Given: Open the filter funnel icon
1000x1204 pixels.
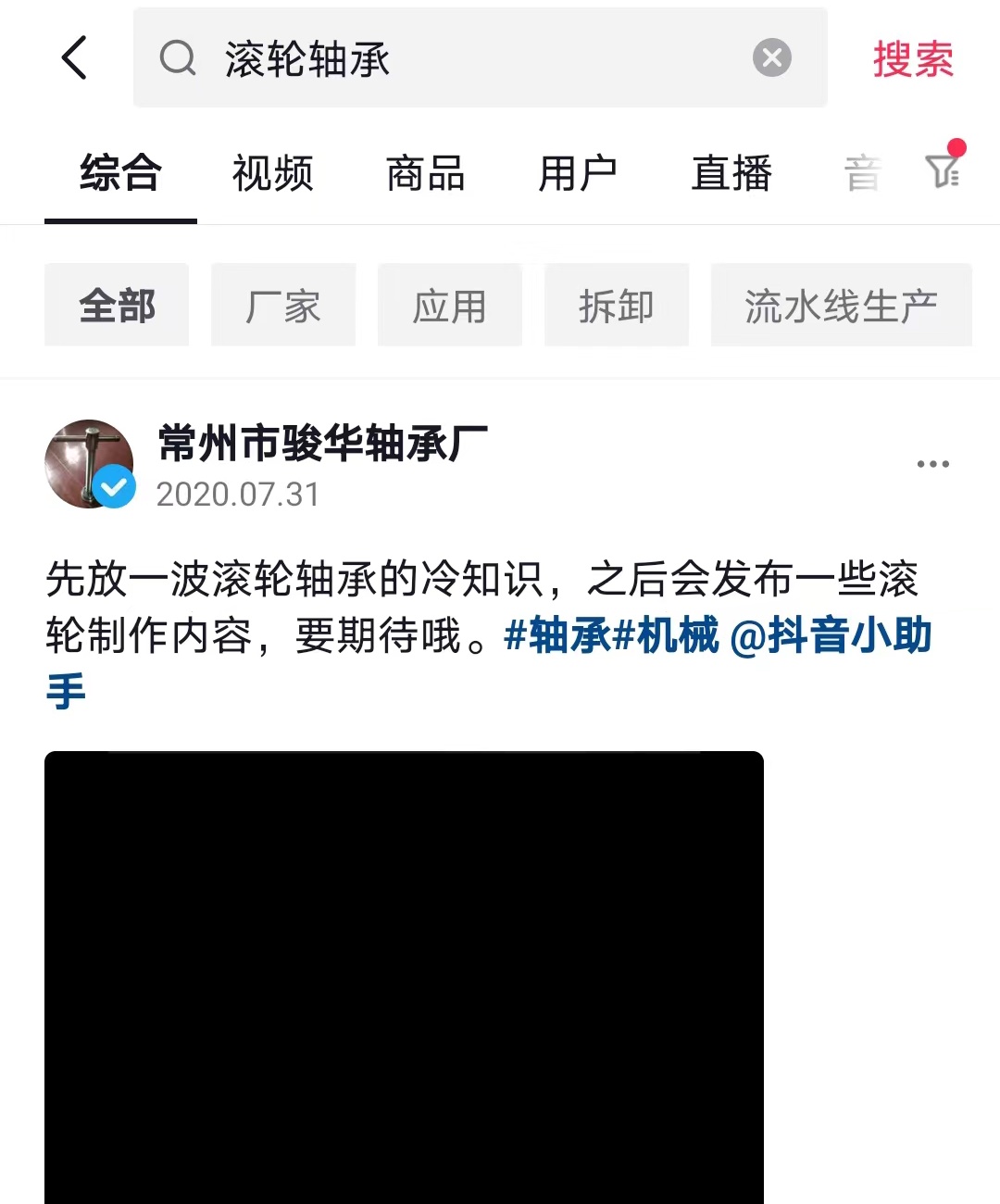Looking at the screenshot, I should (x=943, y=169).
